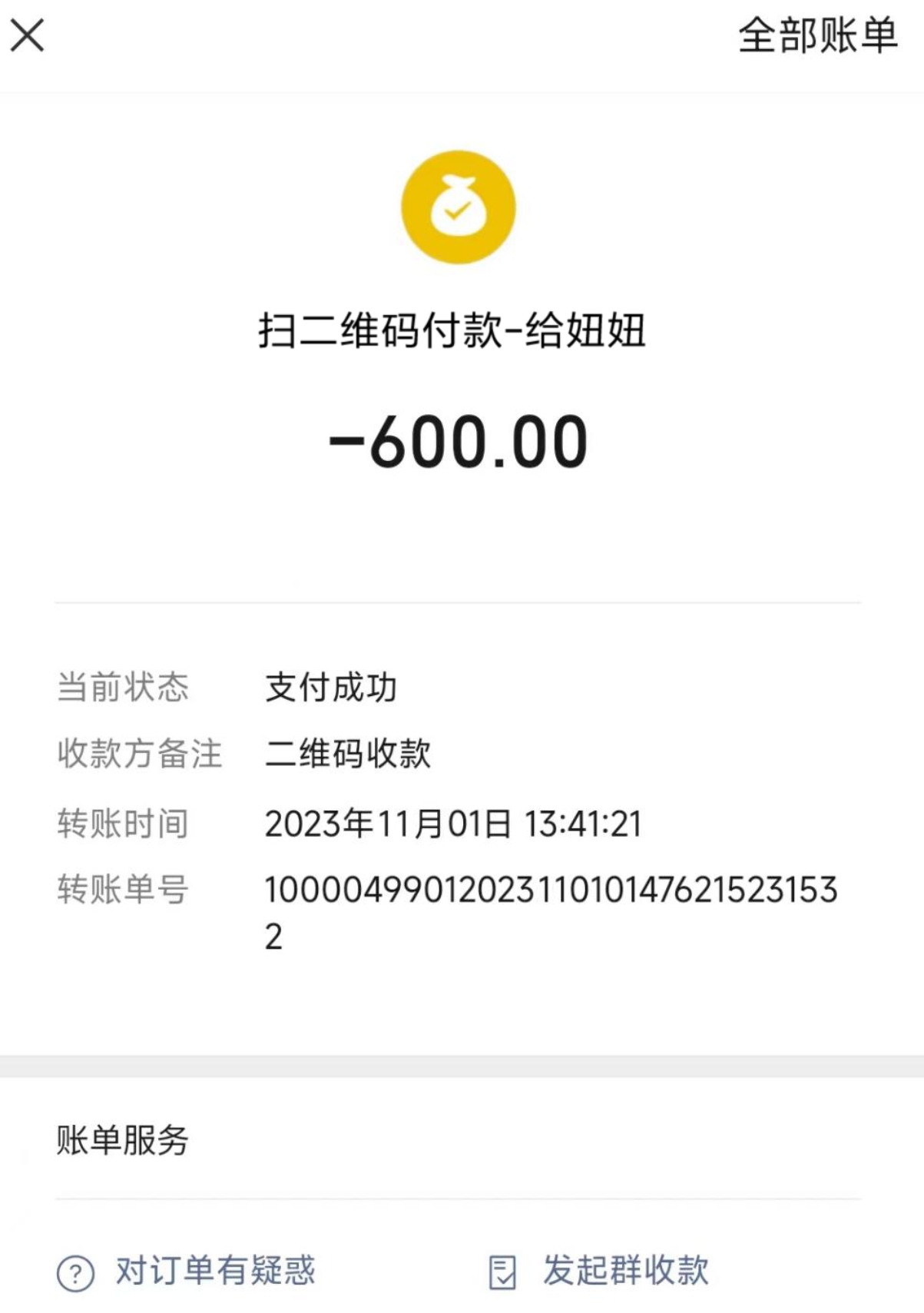Select the 当前状态 label
This screenshot has width=924, height=1313.
coord(123,688)
